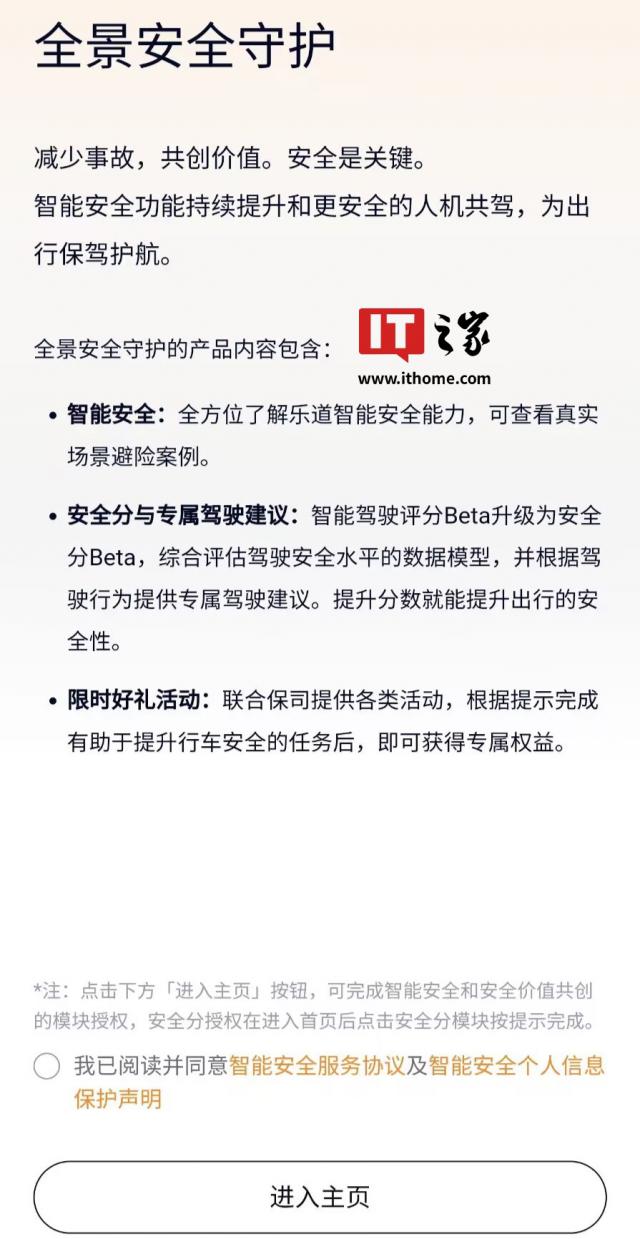Check the agreement consent circle
This screenshot has height=1239, width=640.
coord(47,1066)
